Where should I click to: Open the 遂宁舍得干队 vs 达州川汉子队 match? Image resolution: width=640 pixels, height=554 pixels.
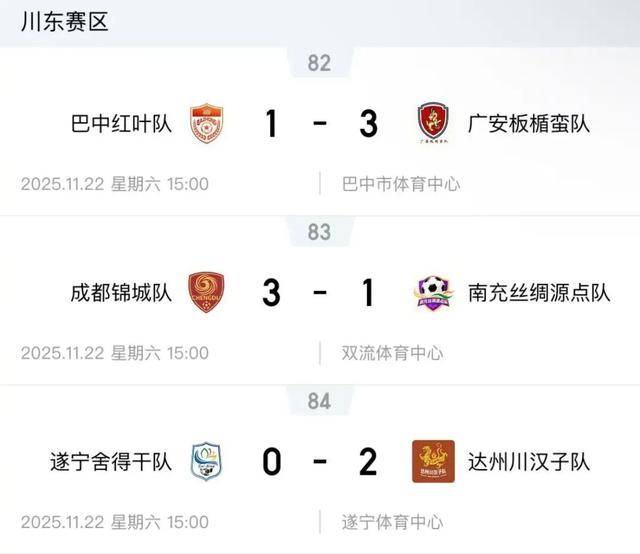pos(320,462)
